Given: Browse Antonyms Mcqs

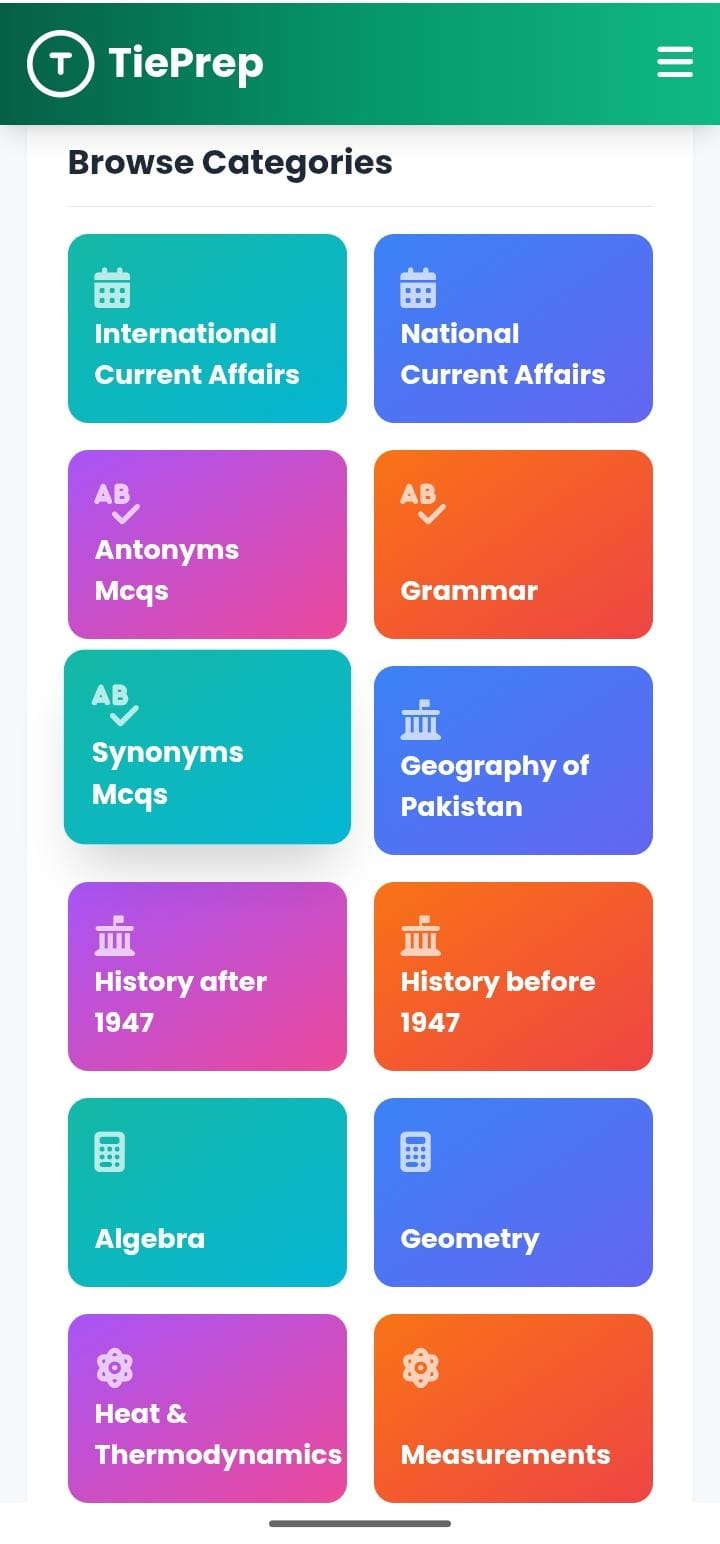Looking at the screenshot, I should (x=207, y=545).
